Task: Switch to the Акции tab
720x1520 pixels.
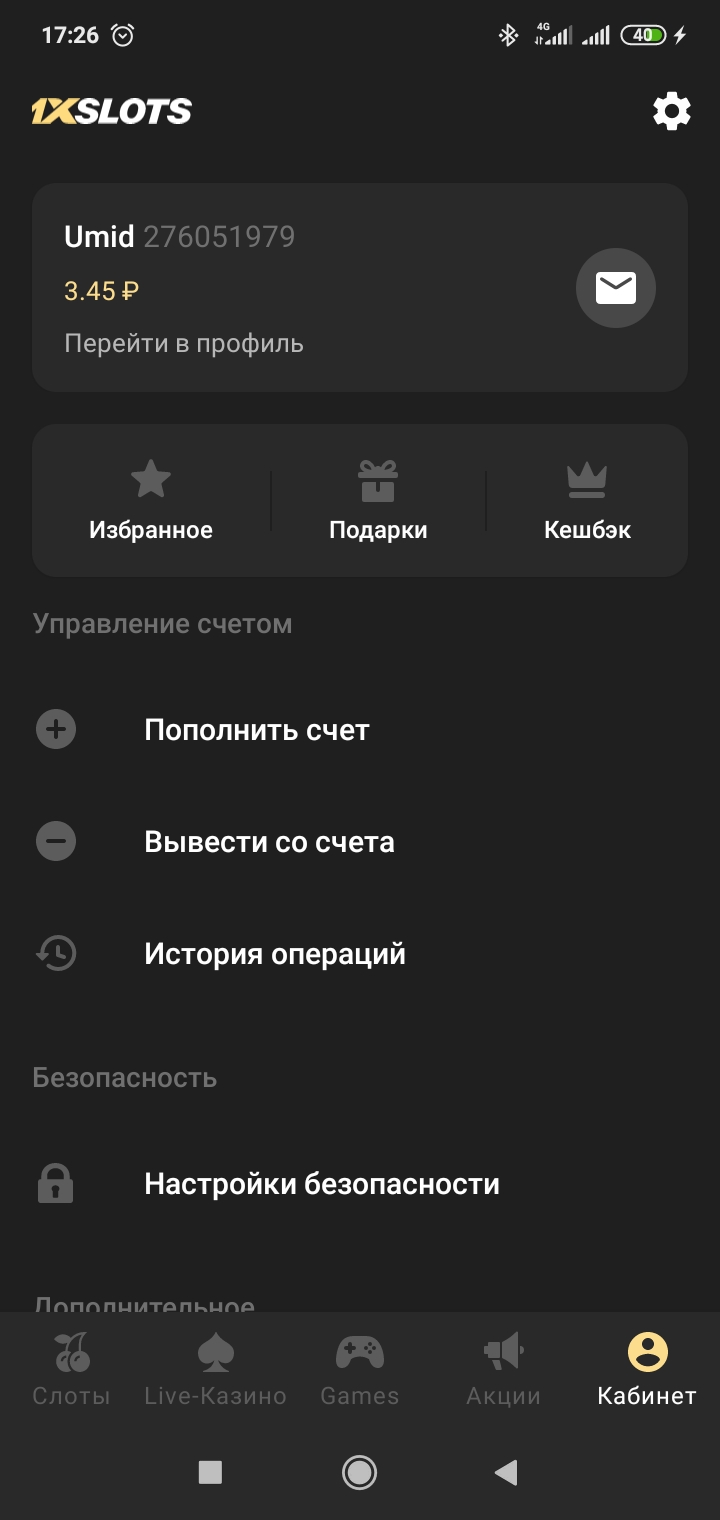Action: click(504, 1368)
